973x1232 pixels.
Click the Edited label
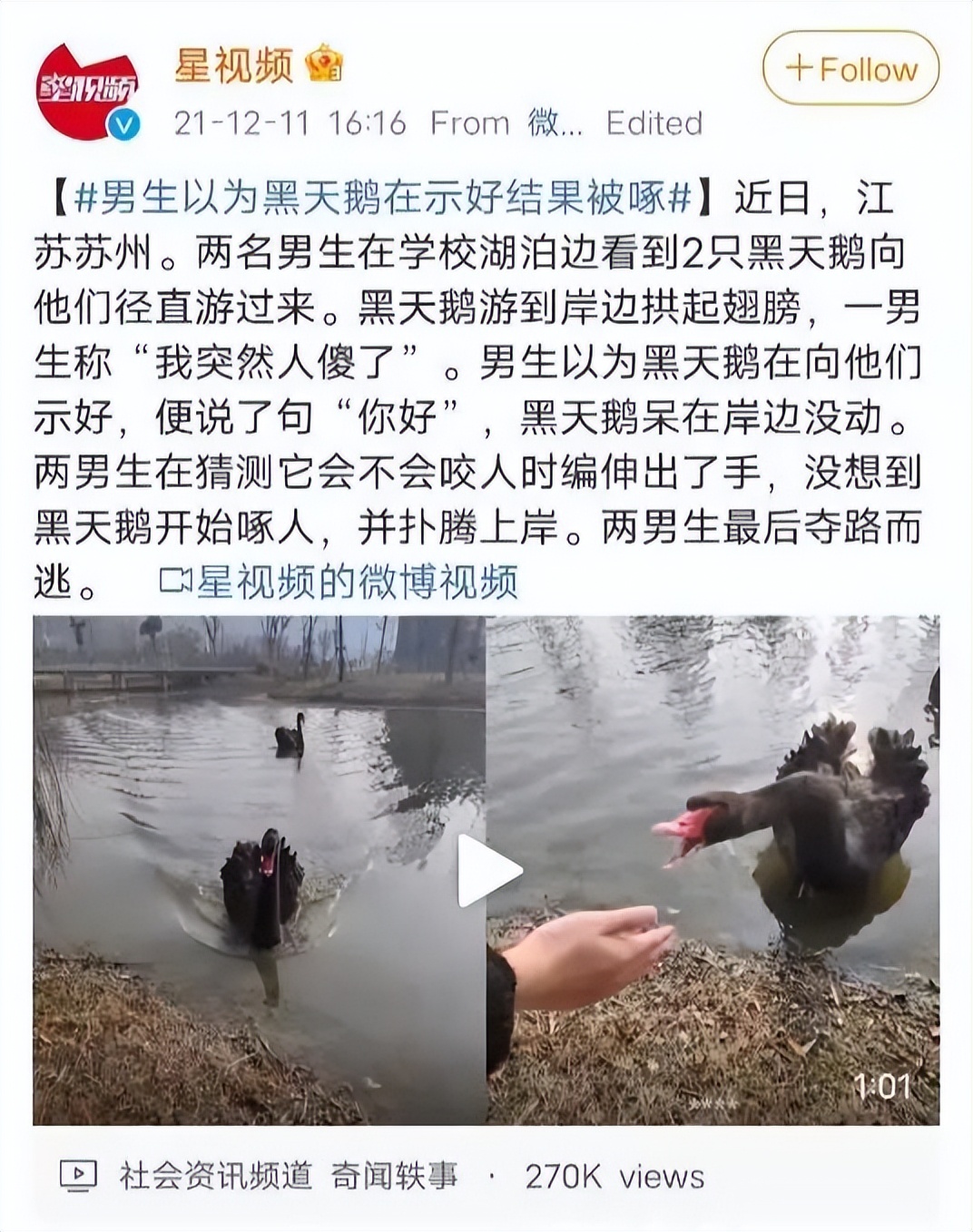[653, 122]
